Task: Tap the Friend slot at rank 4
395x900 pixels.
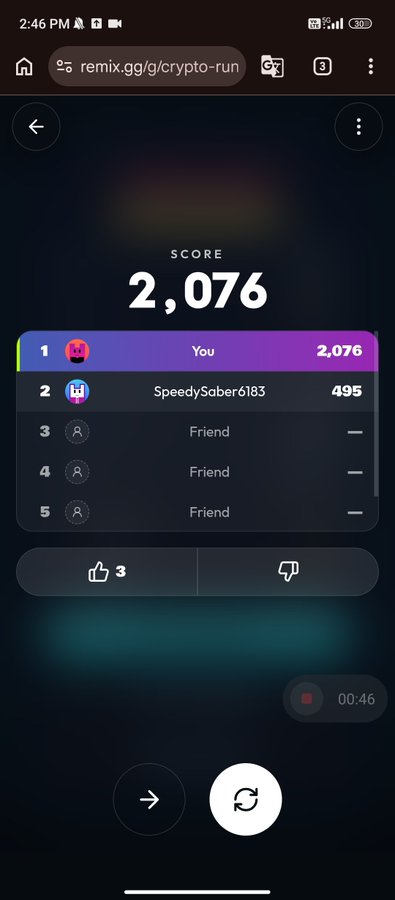Action: click(197, 472)
